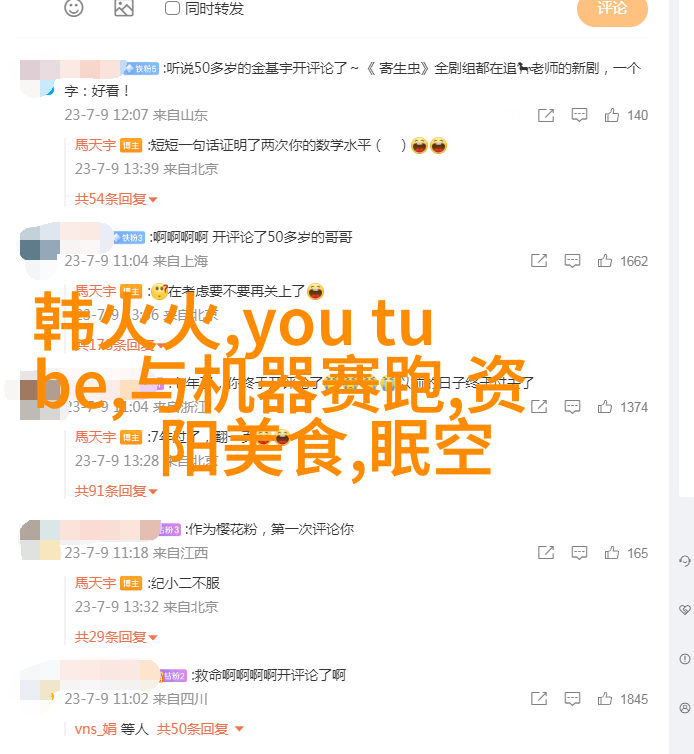Screen dimensions: 694x754
Task: Check the 同时转发 checkbox
Action: pos(172,8)
